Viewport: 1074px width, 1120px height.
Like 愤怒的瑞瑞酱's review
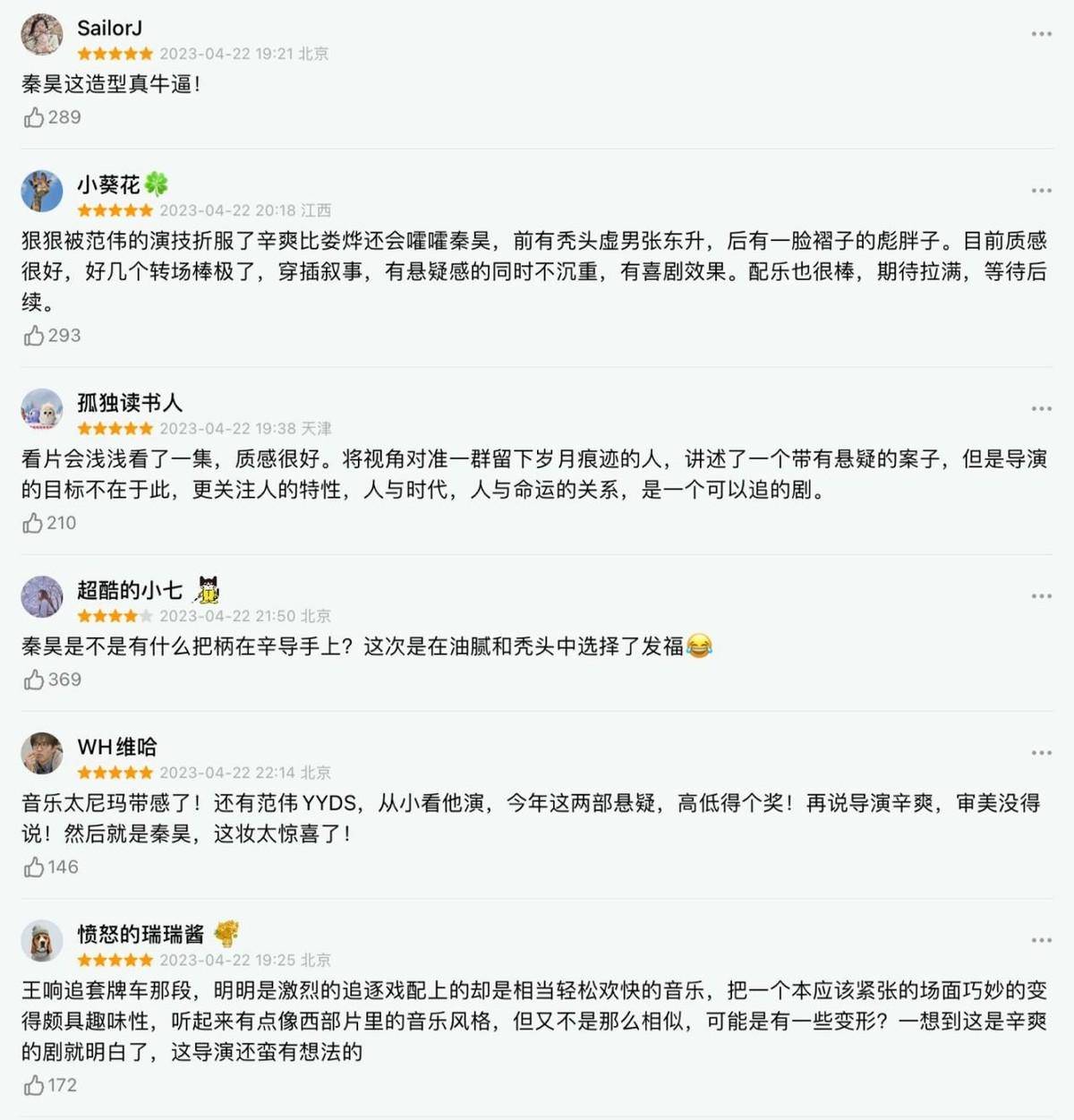tap(34, 1085)
